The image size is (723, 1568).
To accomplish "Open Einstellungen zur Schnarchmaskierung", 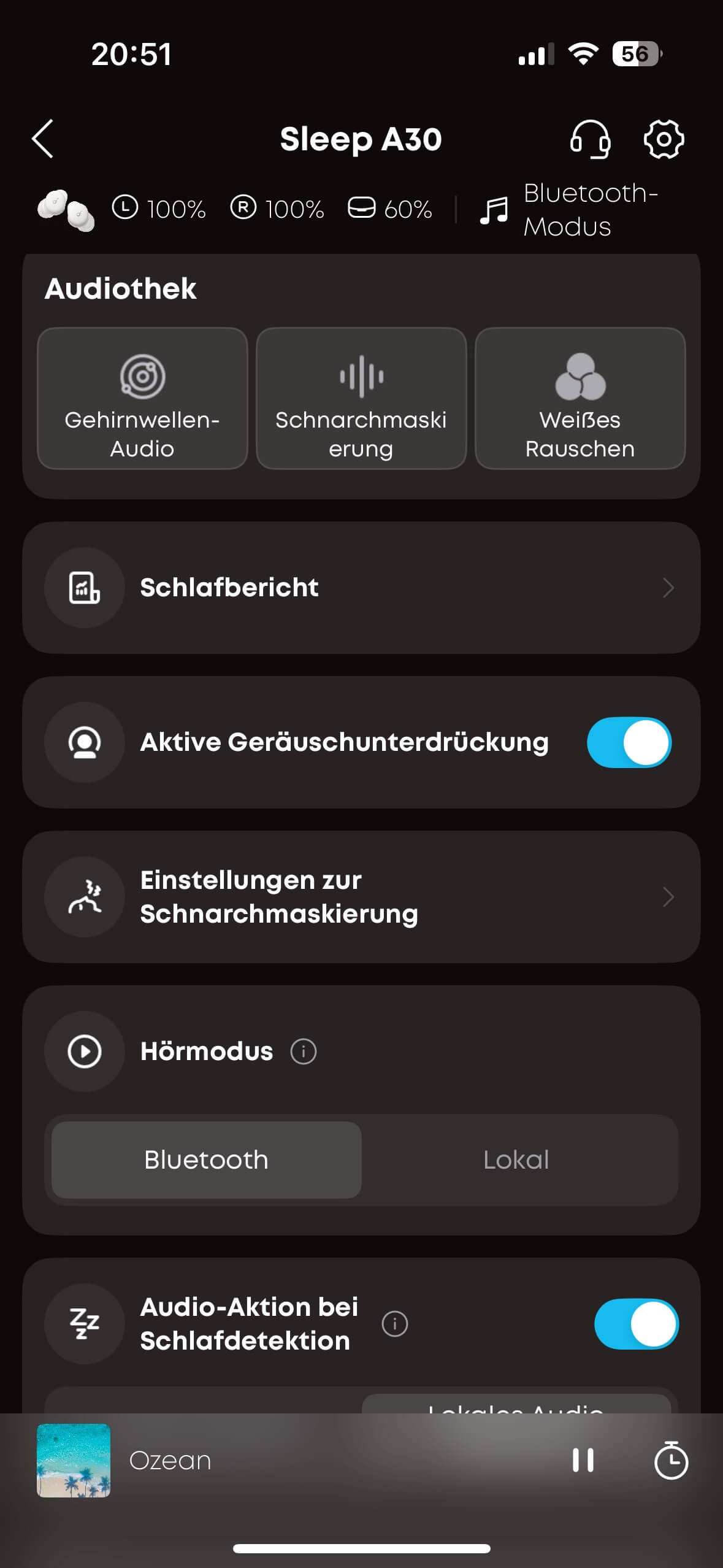I will point(361,897).
